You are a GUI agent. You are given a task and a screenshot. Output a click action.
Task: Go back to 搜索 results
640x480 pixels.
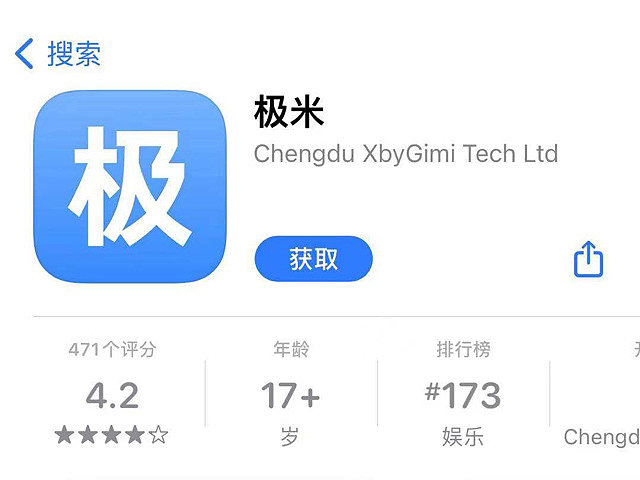[x=58, y=53]
